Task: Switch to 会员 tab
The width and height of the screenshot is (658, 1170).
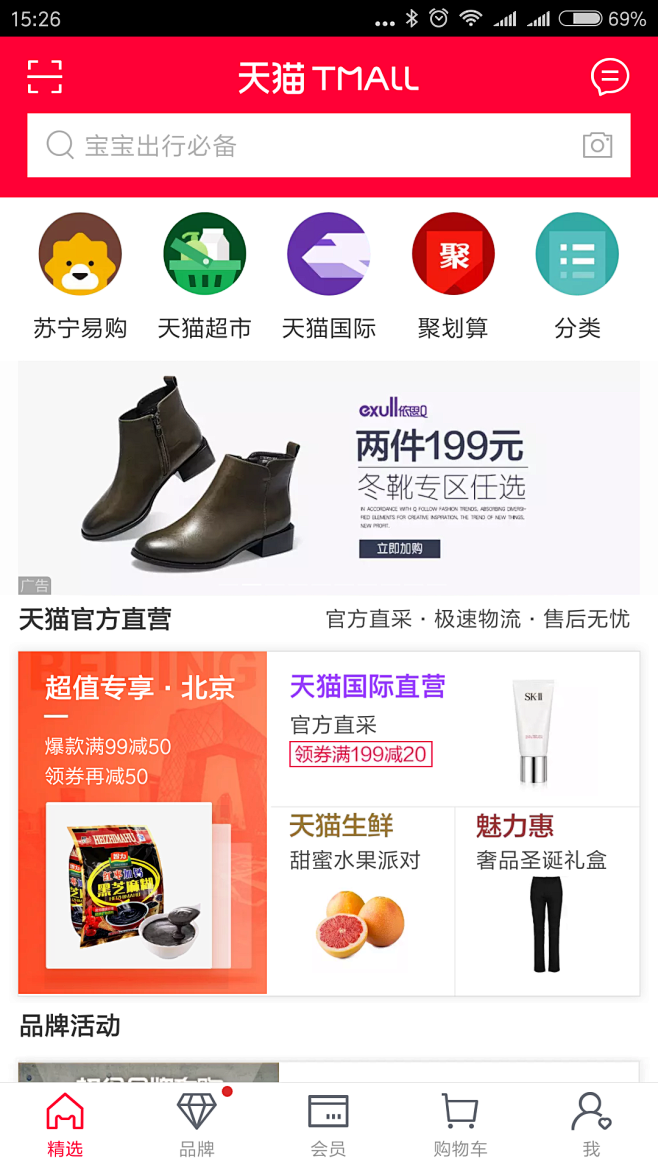Action: tap(328, 1125)
